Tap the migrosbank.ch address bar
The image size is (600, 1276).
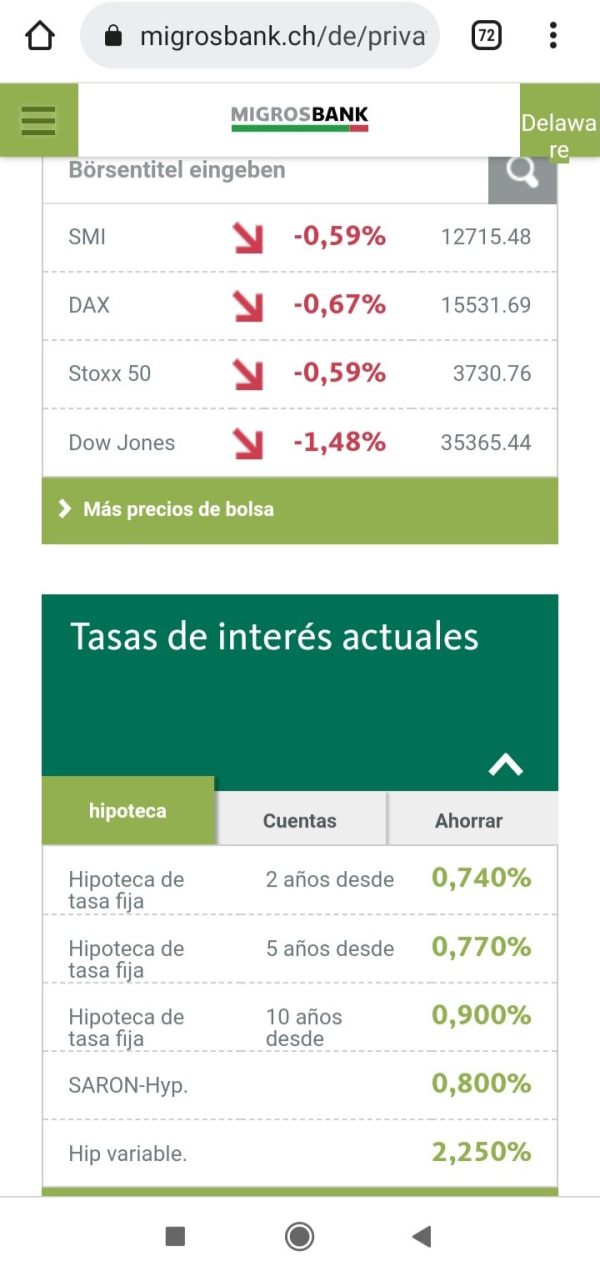coord(260,36)
